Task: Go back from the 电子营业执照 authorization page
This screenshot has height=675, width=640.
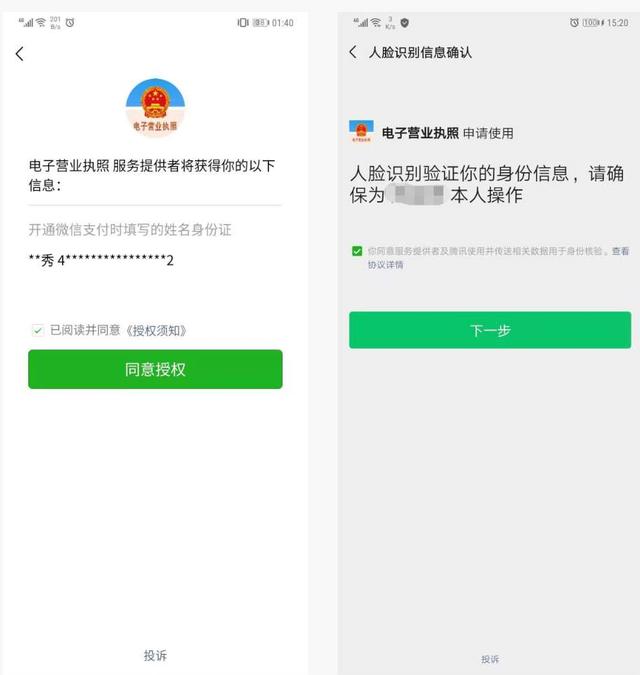Action: [x=20, y=54]
